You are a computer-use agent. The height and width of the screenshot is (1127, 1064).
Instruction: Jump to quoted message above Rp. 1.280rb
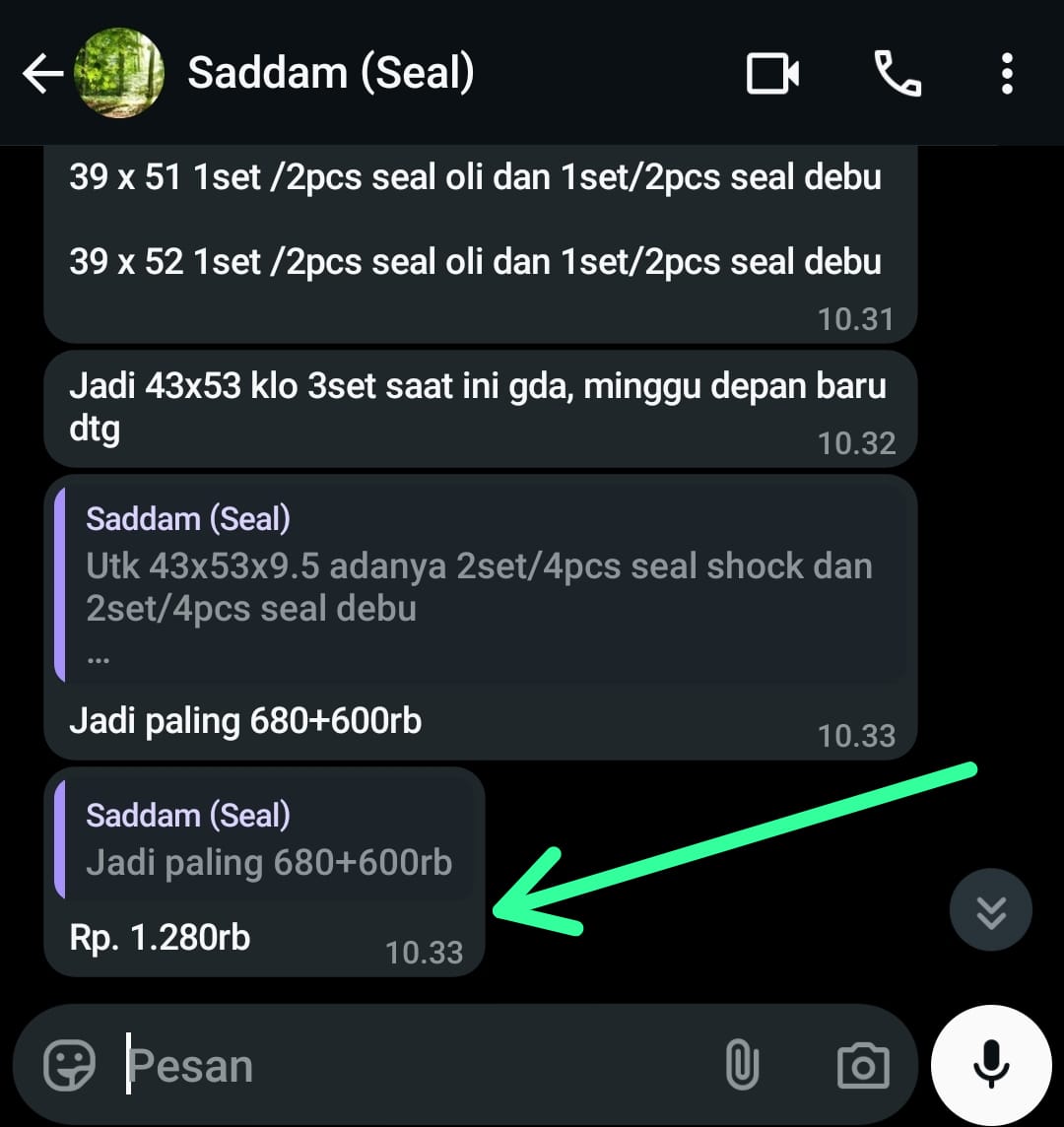coord(268,839)
